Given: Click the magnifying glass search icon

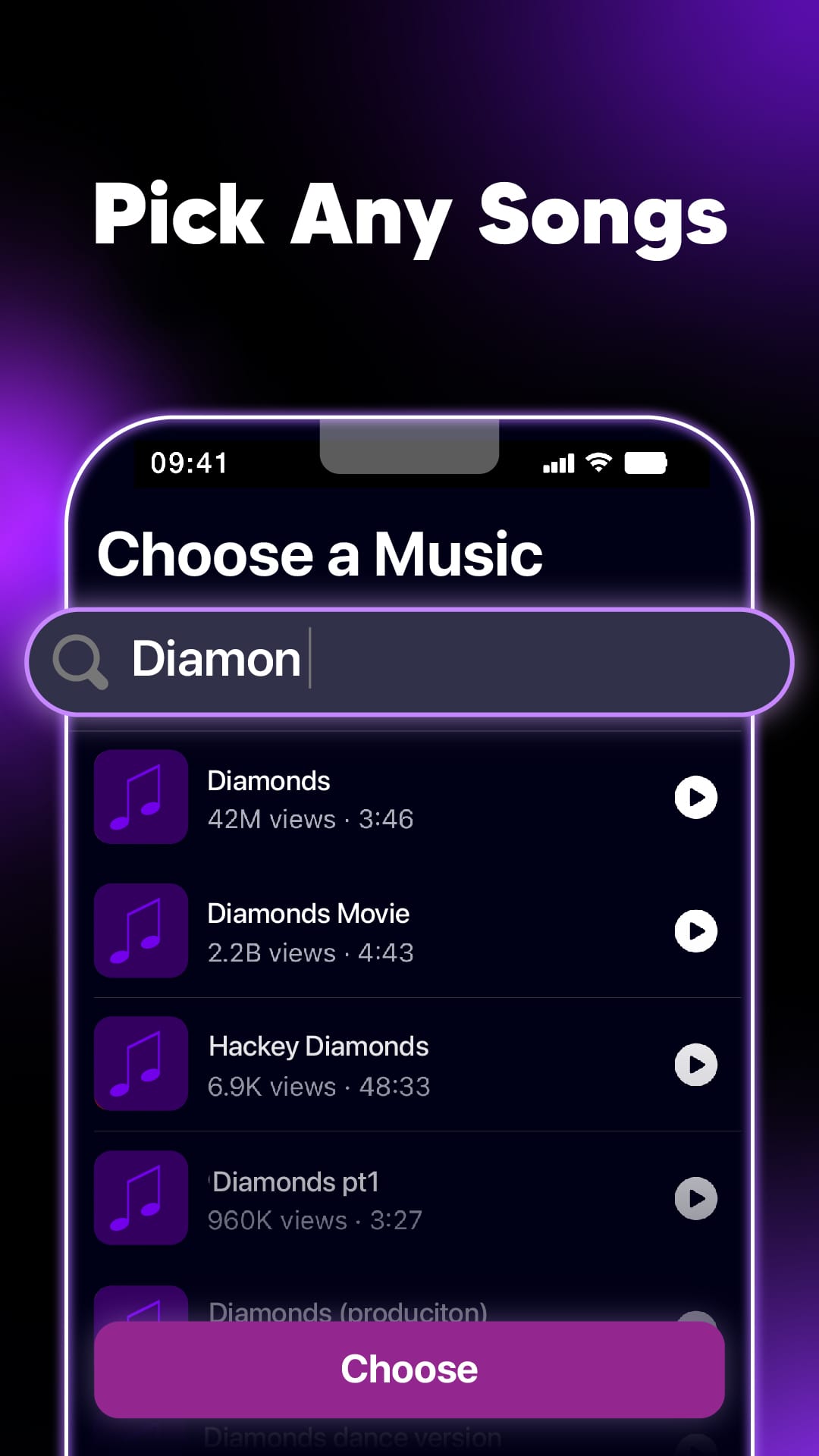Looking at the screenshot, I should coord(81,661).
